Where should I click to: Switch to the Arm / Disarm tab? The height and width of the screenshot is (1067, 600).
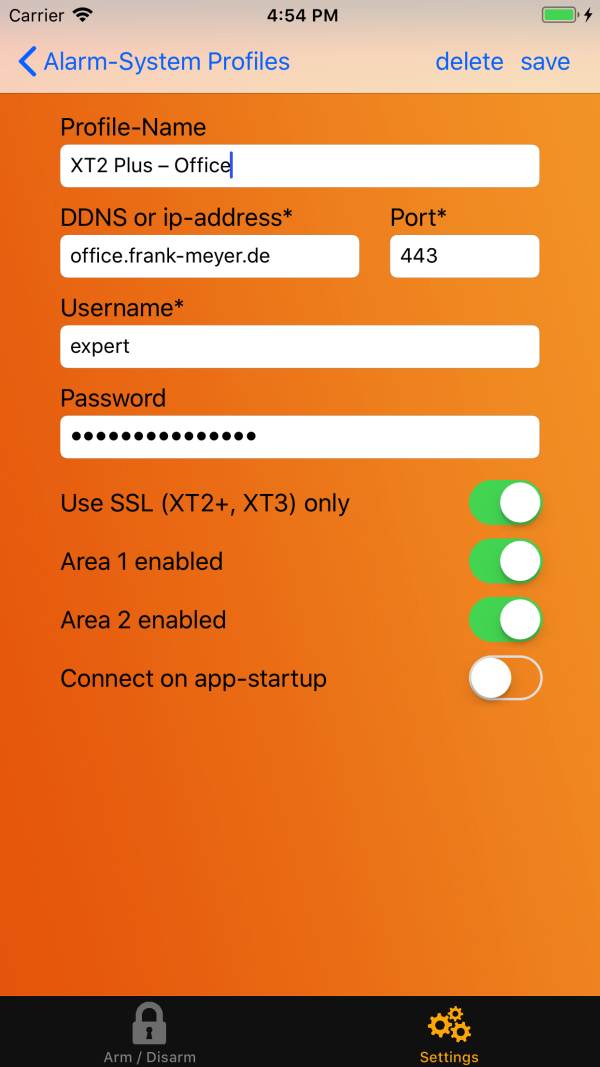point(150,1033)
